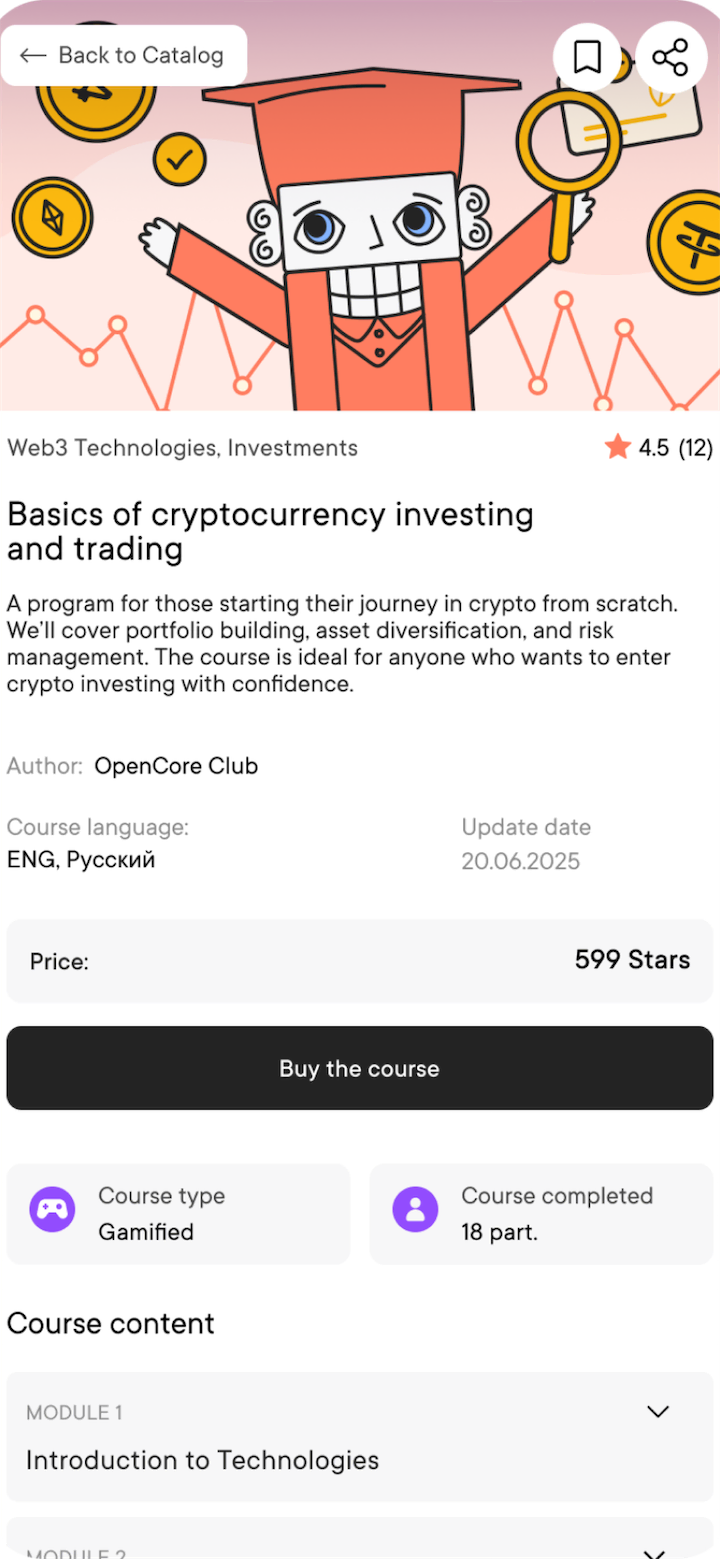This screenshot has height=1559, width=720.
Task: Expand Module 1 Introduction to Technologies
Action: click(657, 1412)
